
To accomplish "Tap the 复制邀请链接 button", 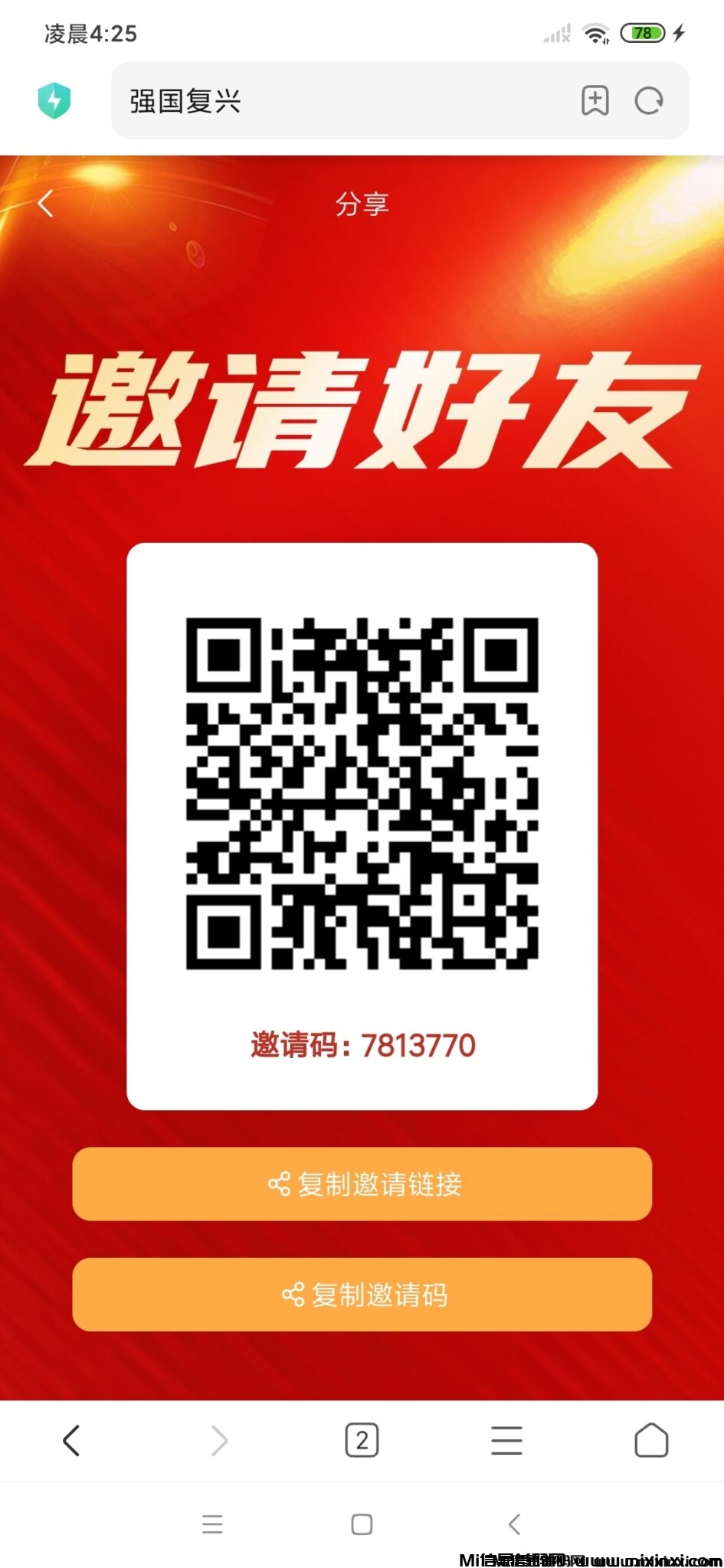I will (362, 1184).
